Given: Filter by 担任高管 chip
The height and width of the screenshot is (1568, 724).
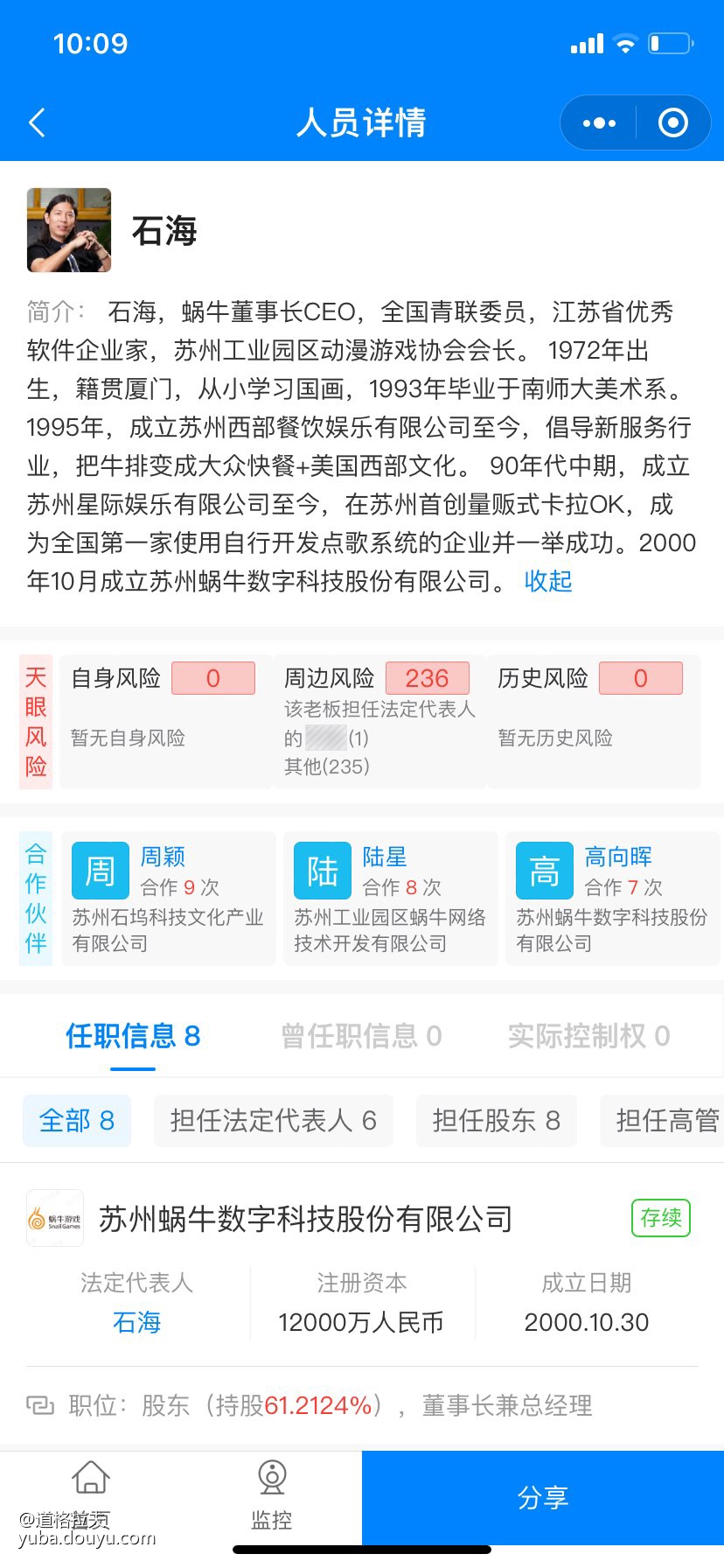Looking at the screenshot, I should (x=666, y=1120).
